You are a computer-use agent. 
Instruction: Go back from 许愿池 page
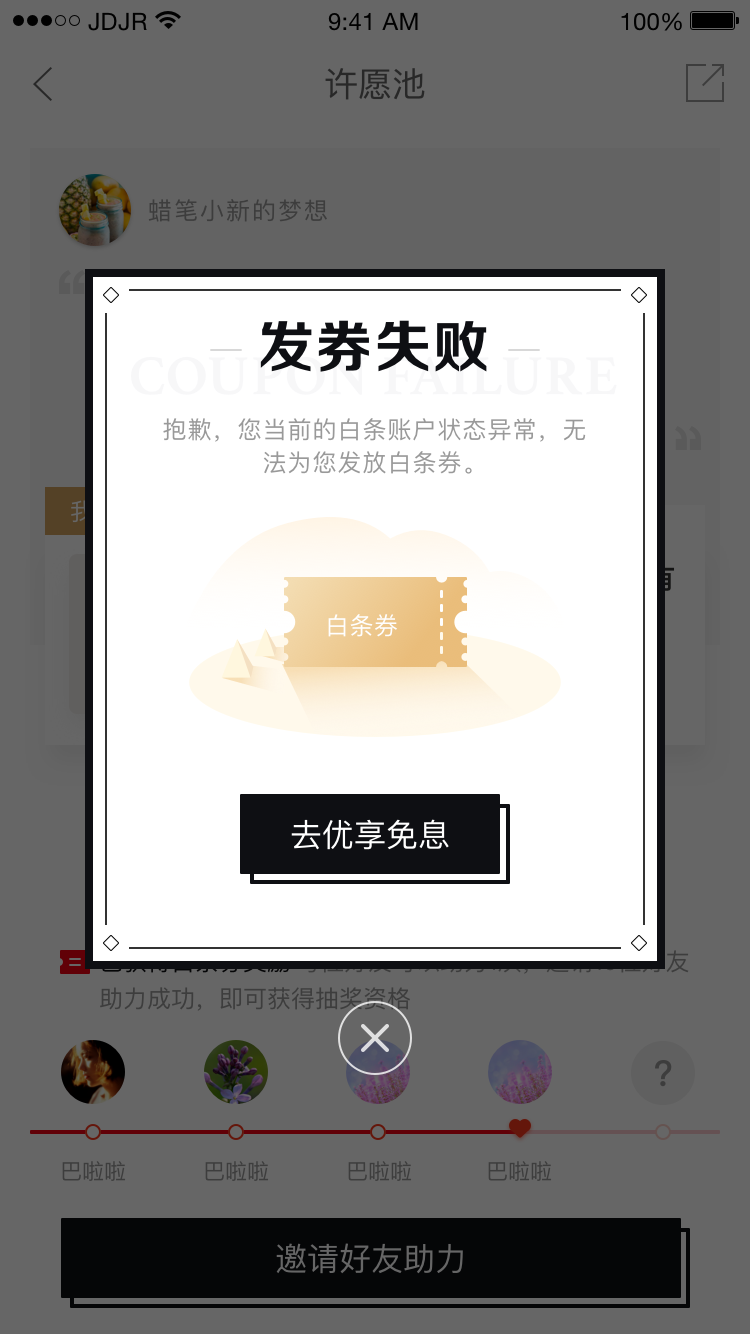click(43, 84)
